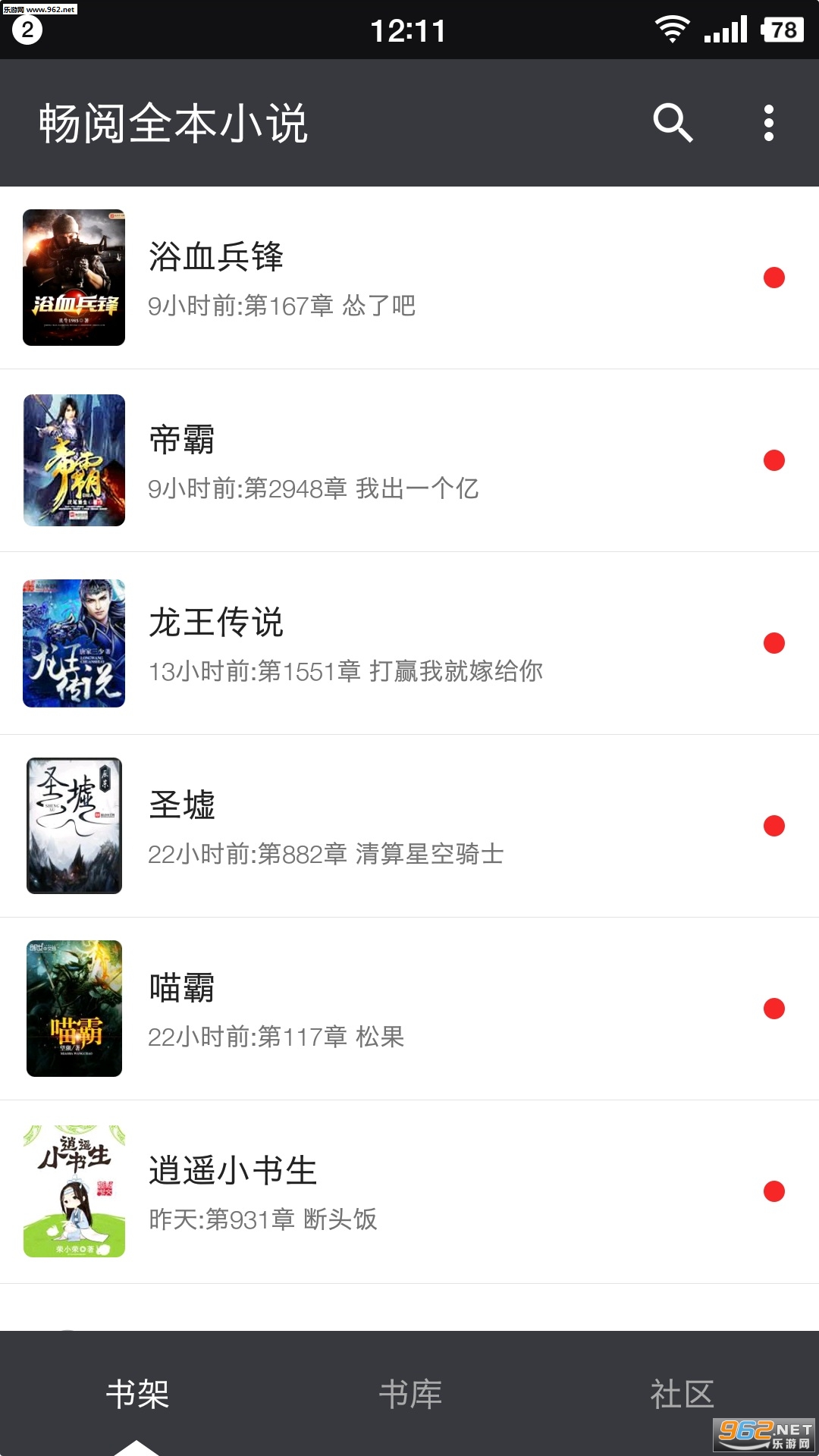Open the search icon in the app bar
Screen dimensions: 819x1456
click(x=673, y=123)
